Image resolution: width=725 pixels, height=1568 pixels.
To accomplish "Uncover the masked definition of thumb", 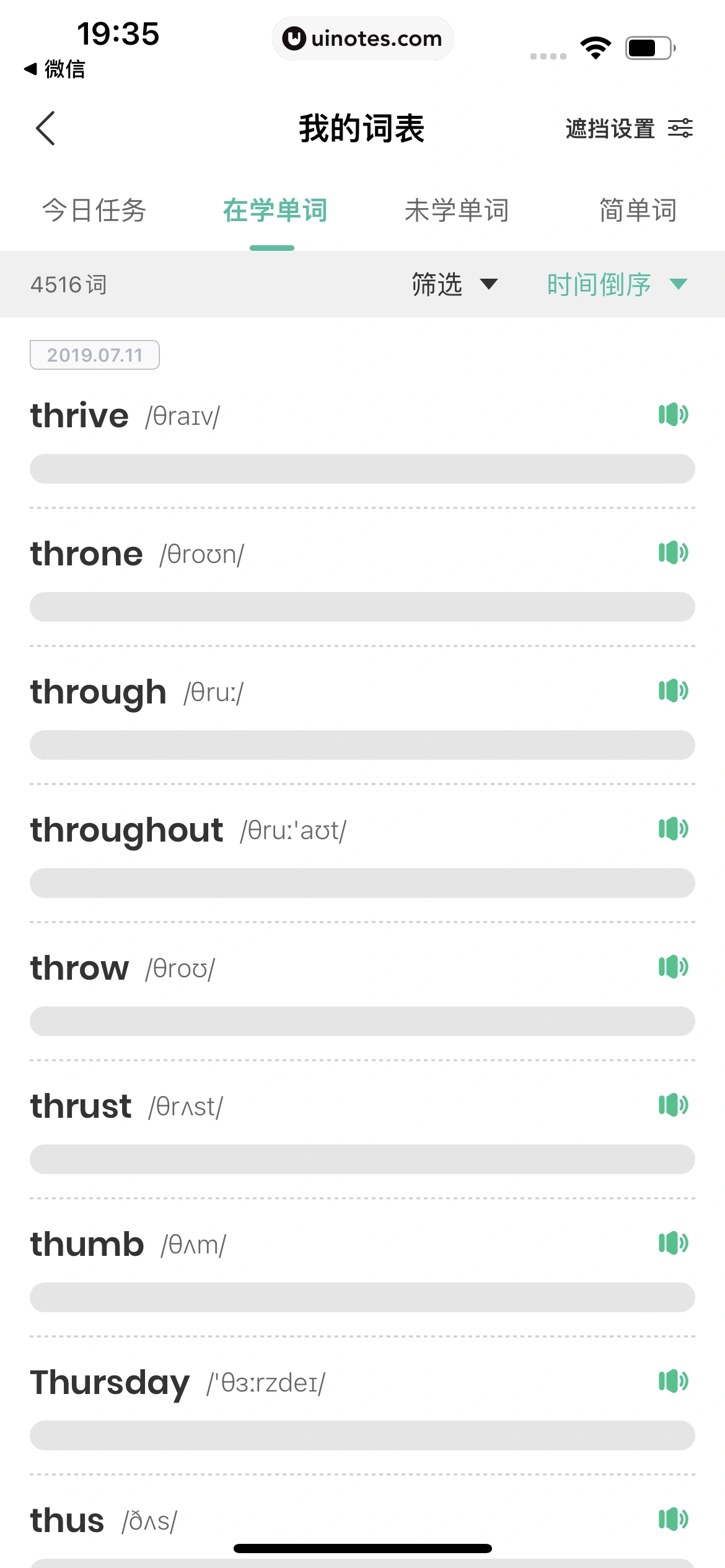I will coord(362,1297).
